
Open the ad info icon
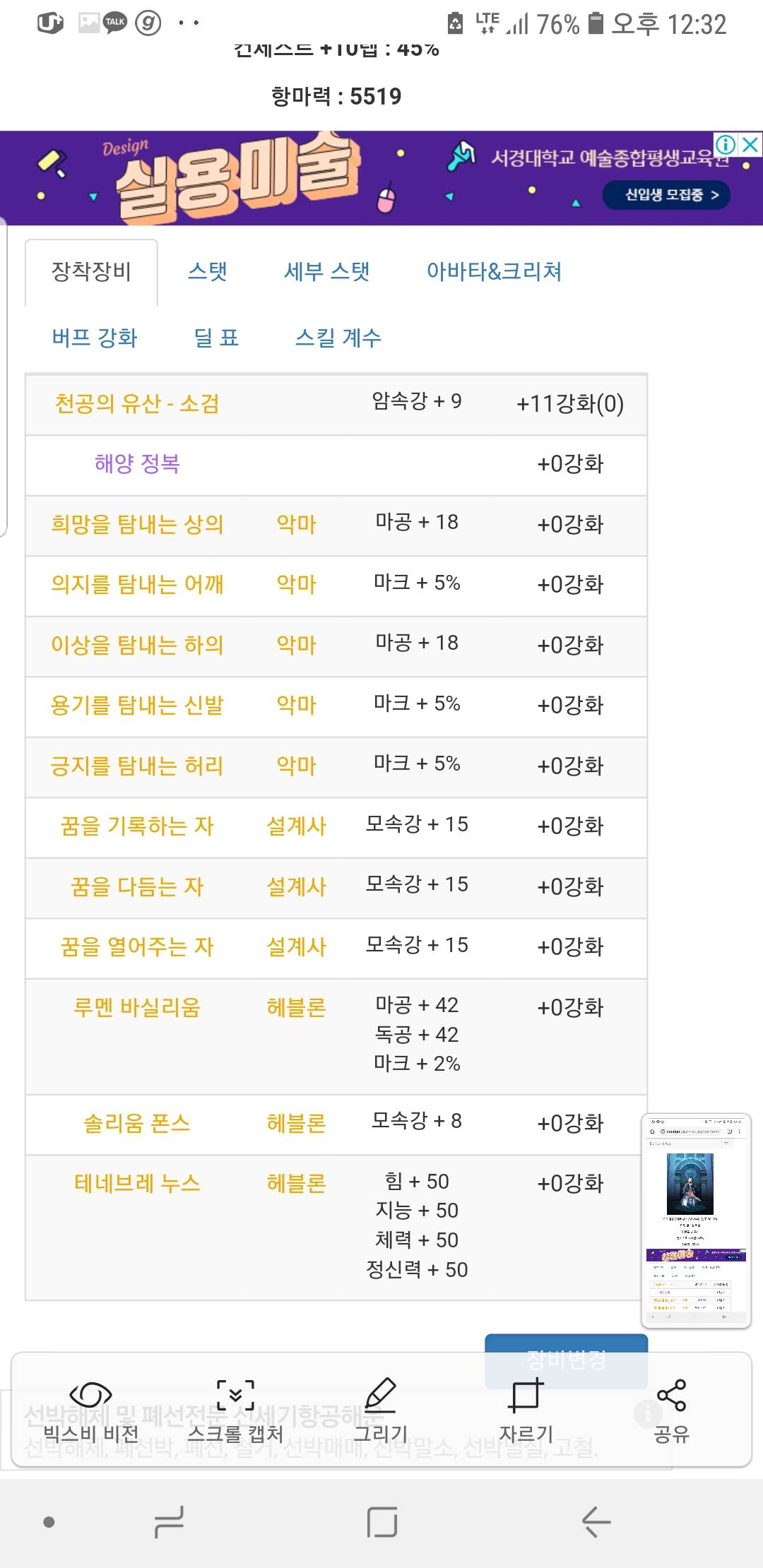[726, 145]
